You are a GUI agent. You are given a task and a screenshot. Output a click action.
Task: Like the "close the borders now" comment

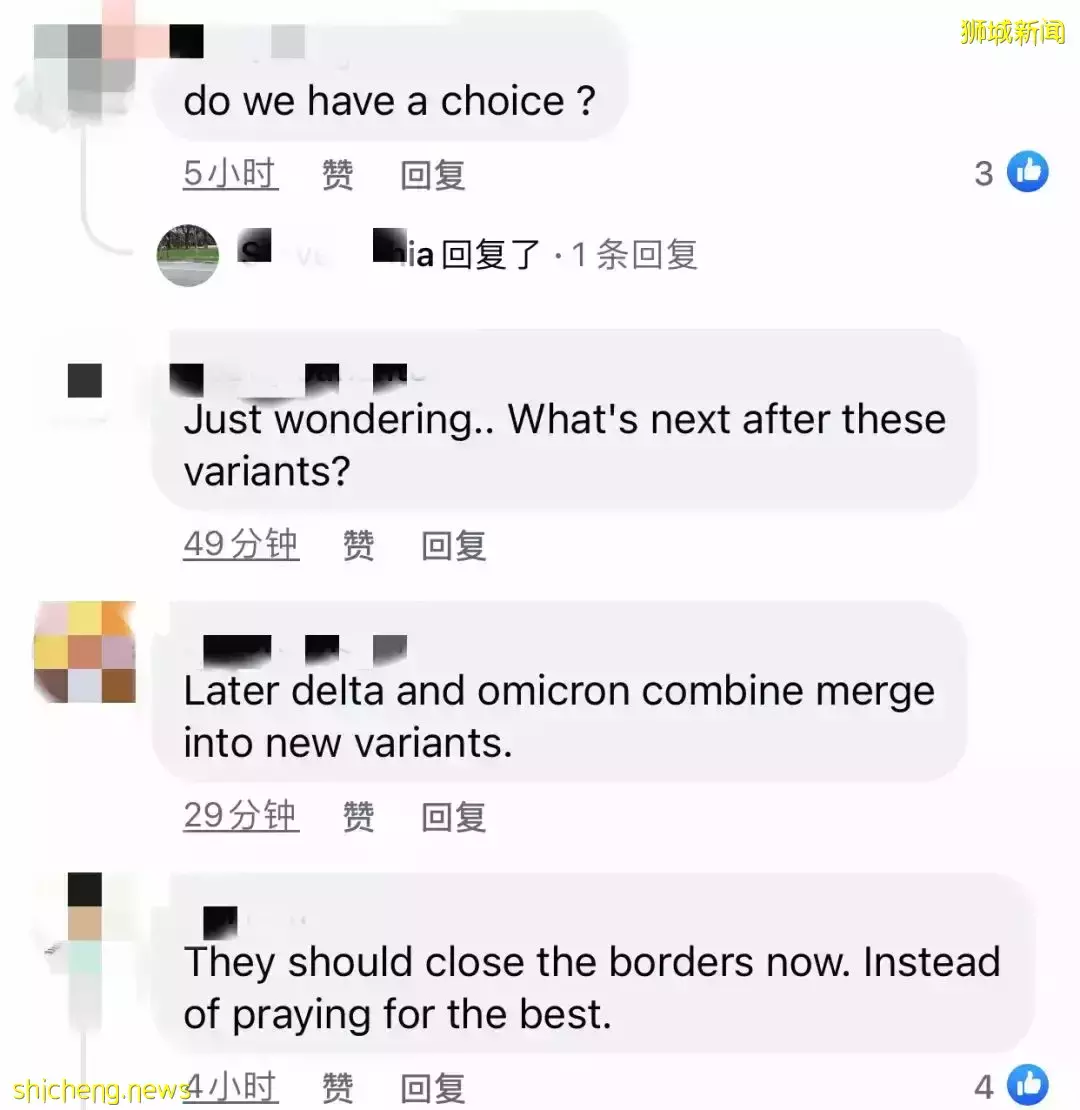[337, 1087]
